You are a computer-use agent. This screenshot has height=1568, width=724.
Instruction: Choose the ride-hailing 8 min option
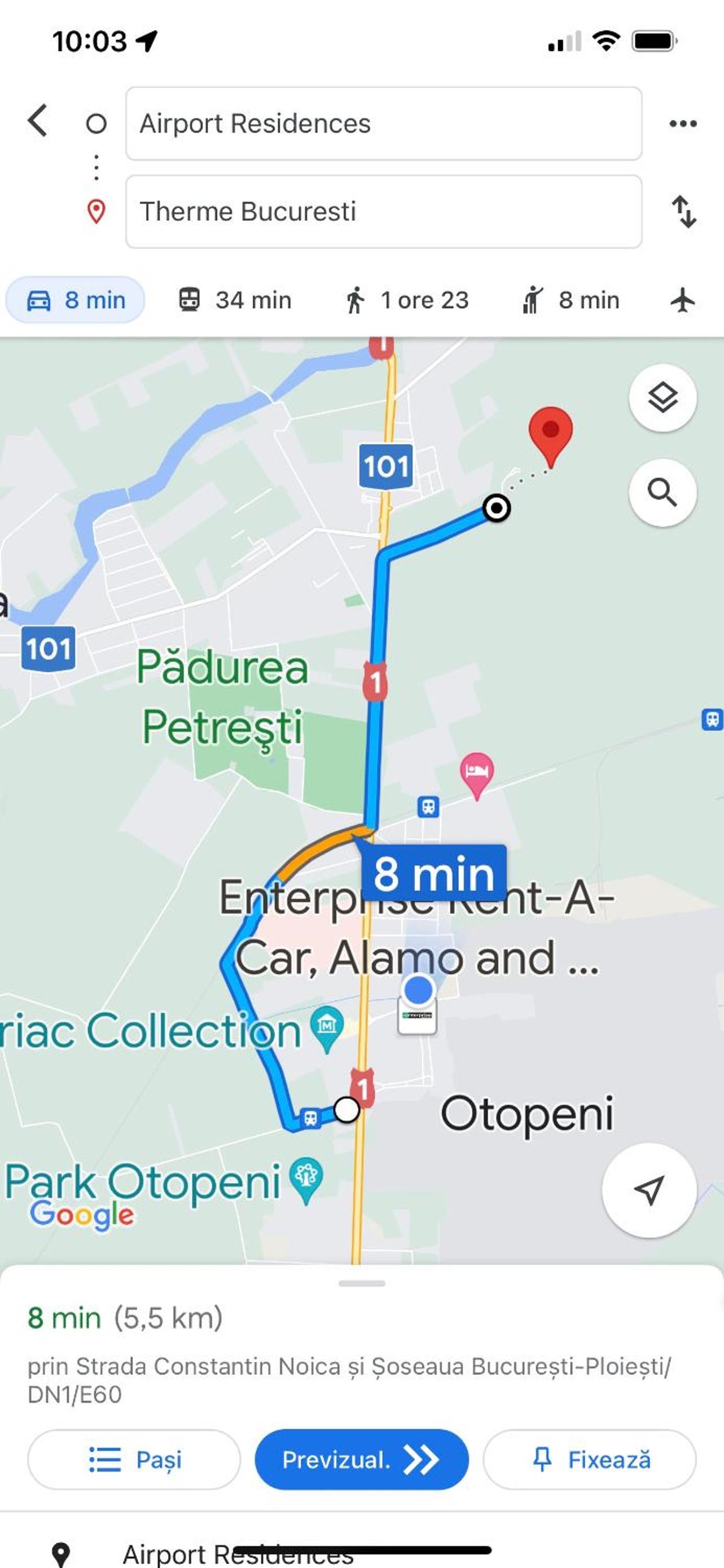pos(571,300)
